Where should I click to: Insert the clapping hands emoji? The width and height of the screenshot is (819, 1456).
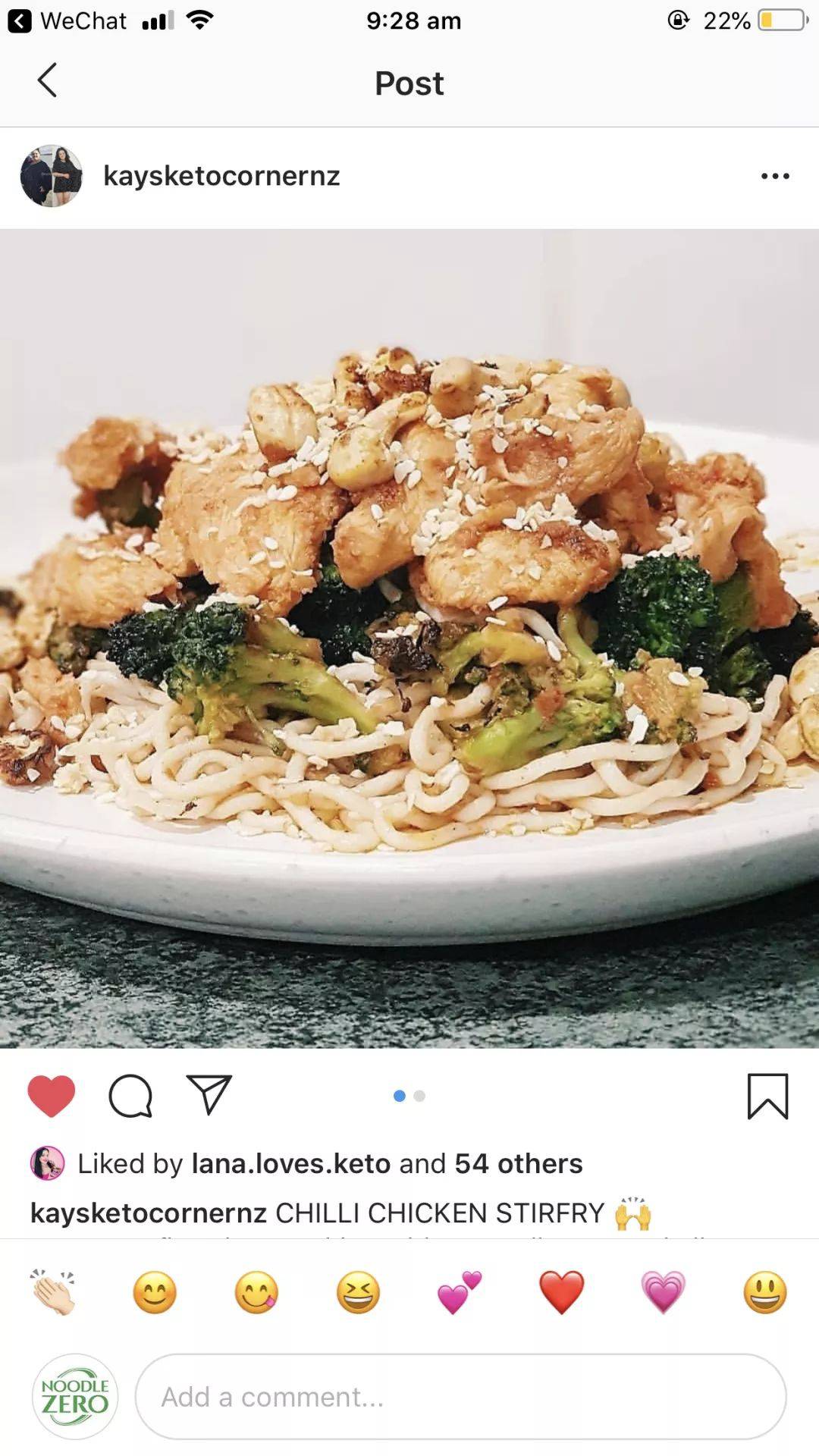53,1292
